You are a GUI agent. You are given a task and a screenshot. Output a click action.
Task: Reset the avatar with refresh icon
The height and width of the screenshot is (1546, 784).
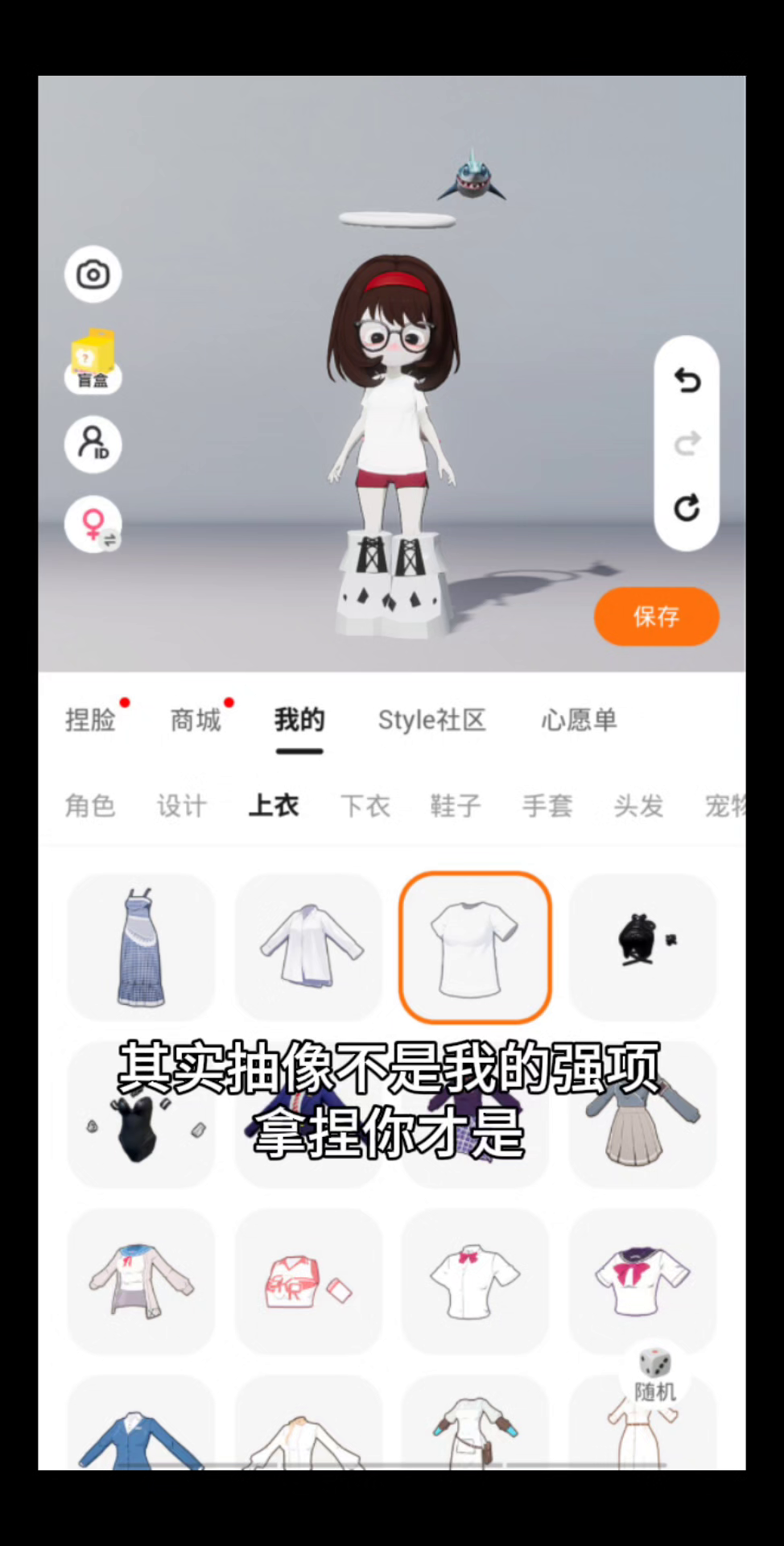tap(687, 508)
